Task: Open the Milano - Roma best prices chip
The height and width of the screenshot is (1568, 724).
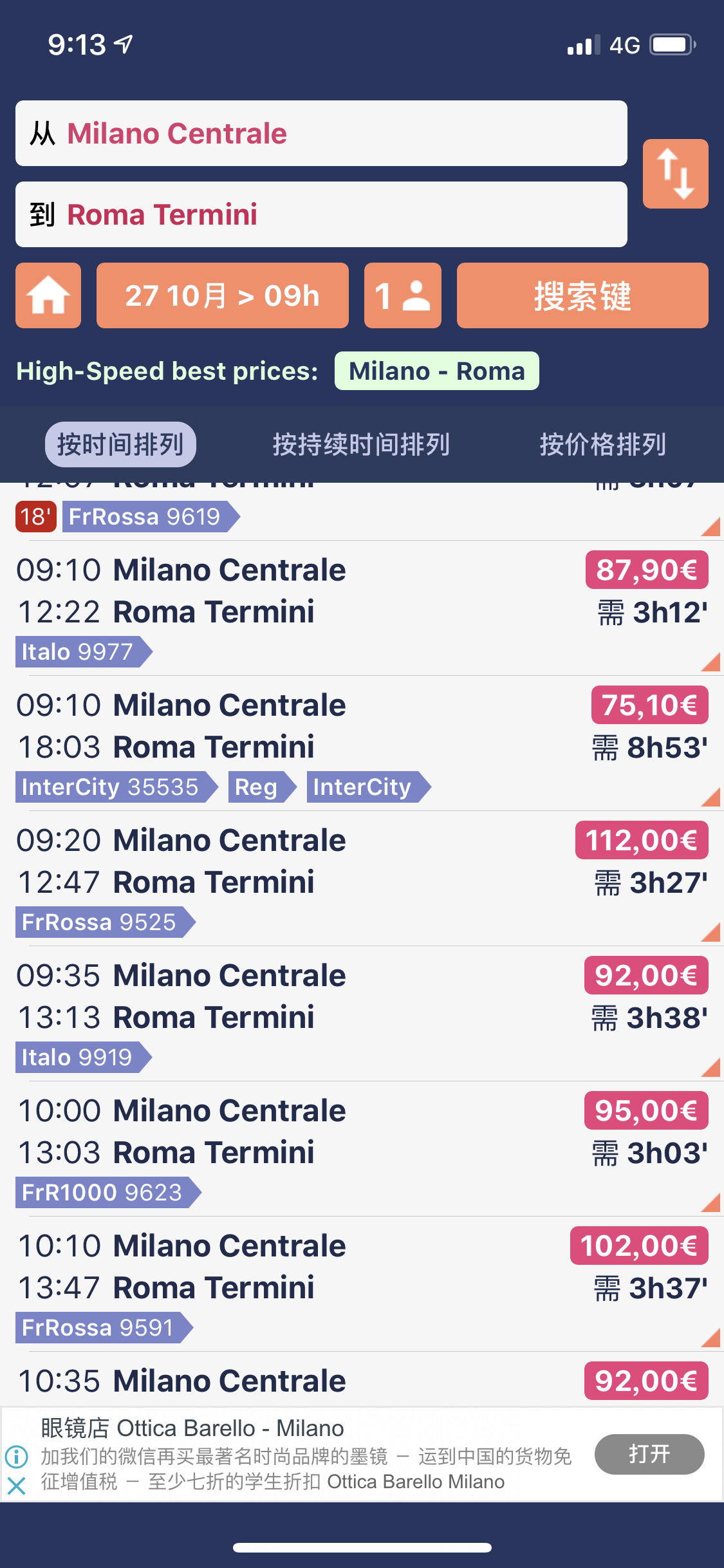Action: (x=436, y=371)
